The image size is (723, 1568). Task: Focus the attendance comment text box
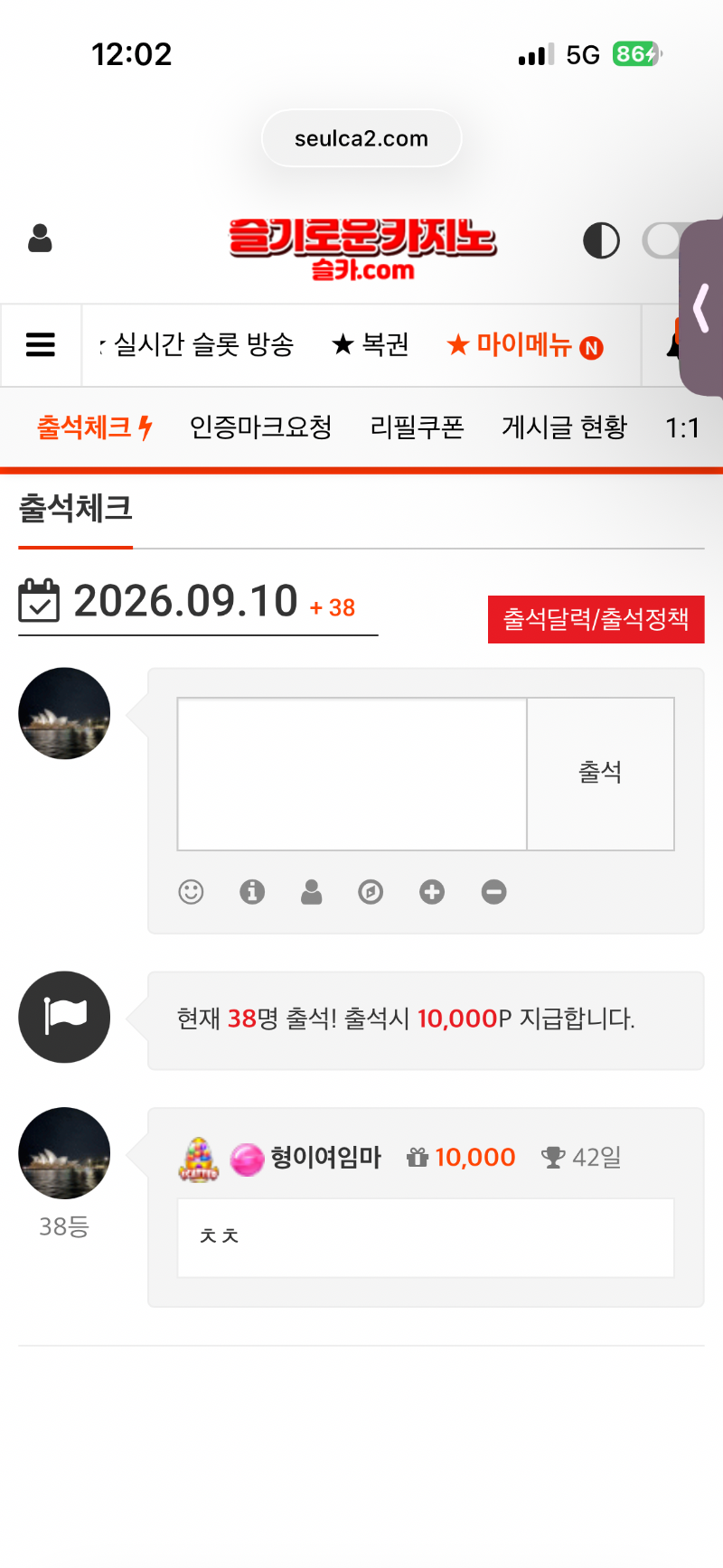tap(352, 774)
